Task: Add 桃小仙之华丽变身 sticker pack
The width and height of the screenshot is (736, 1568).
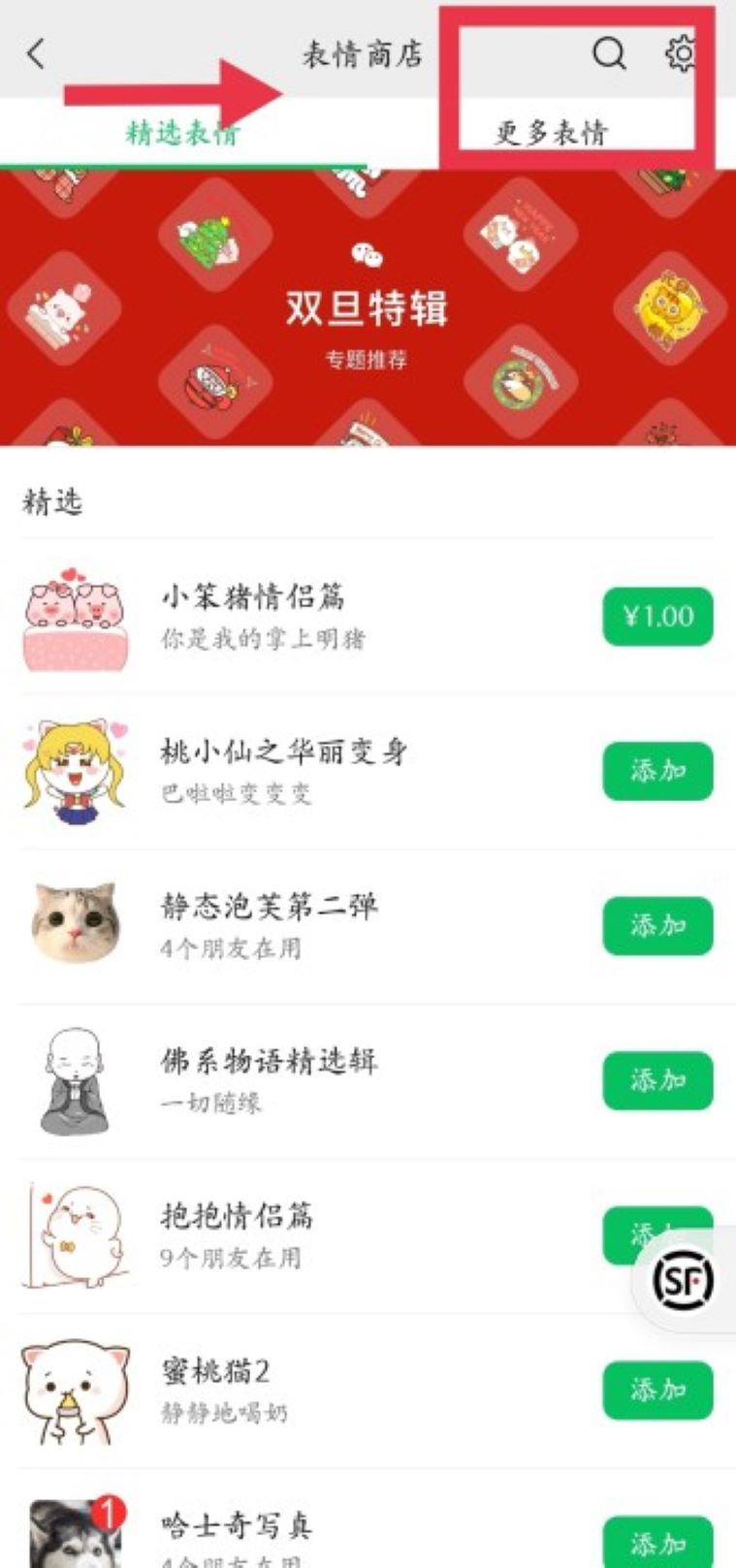Action: tap(657, 771)
